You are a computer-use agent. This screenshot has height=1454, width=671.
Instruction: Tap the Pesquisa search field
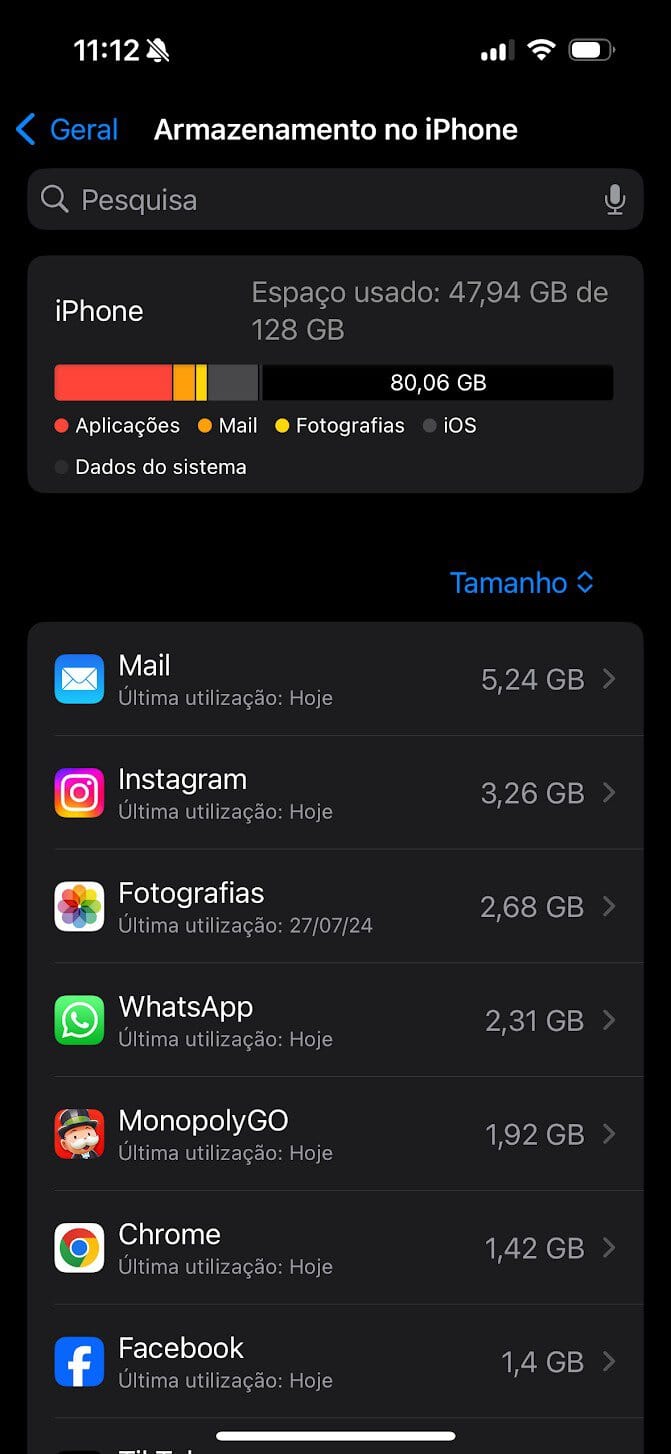(320, 200)
